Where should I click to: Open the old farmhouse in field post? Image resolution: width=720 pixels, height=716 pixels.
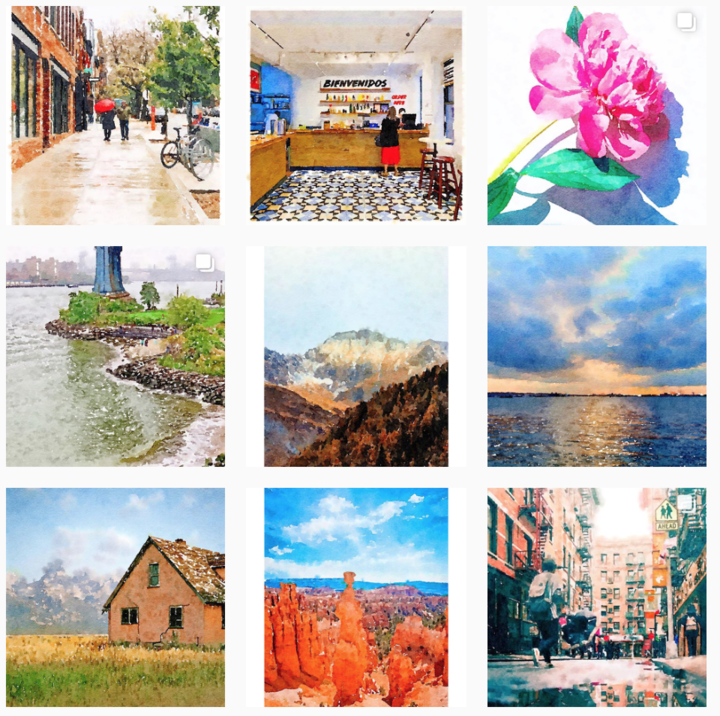115,597
